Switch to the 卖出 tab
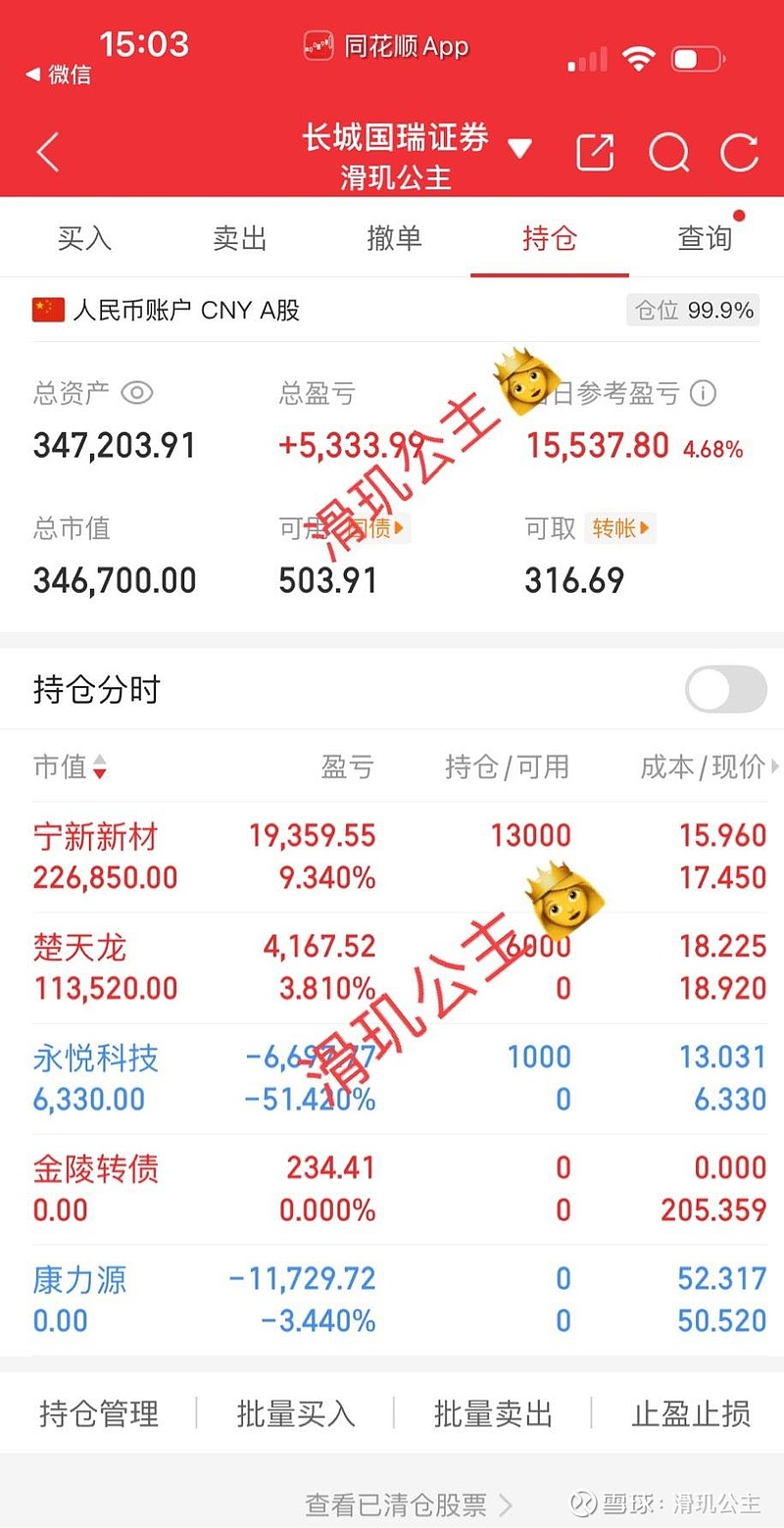 239,238
